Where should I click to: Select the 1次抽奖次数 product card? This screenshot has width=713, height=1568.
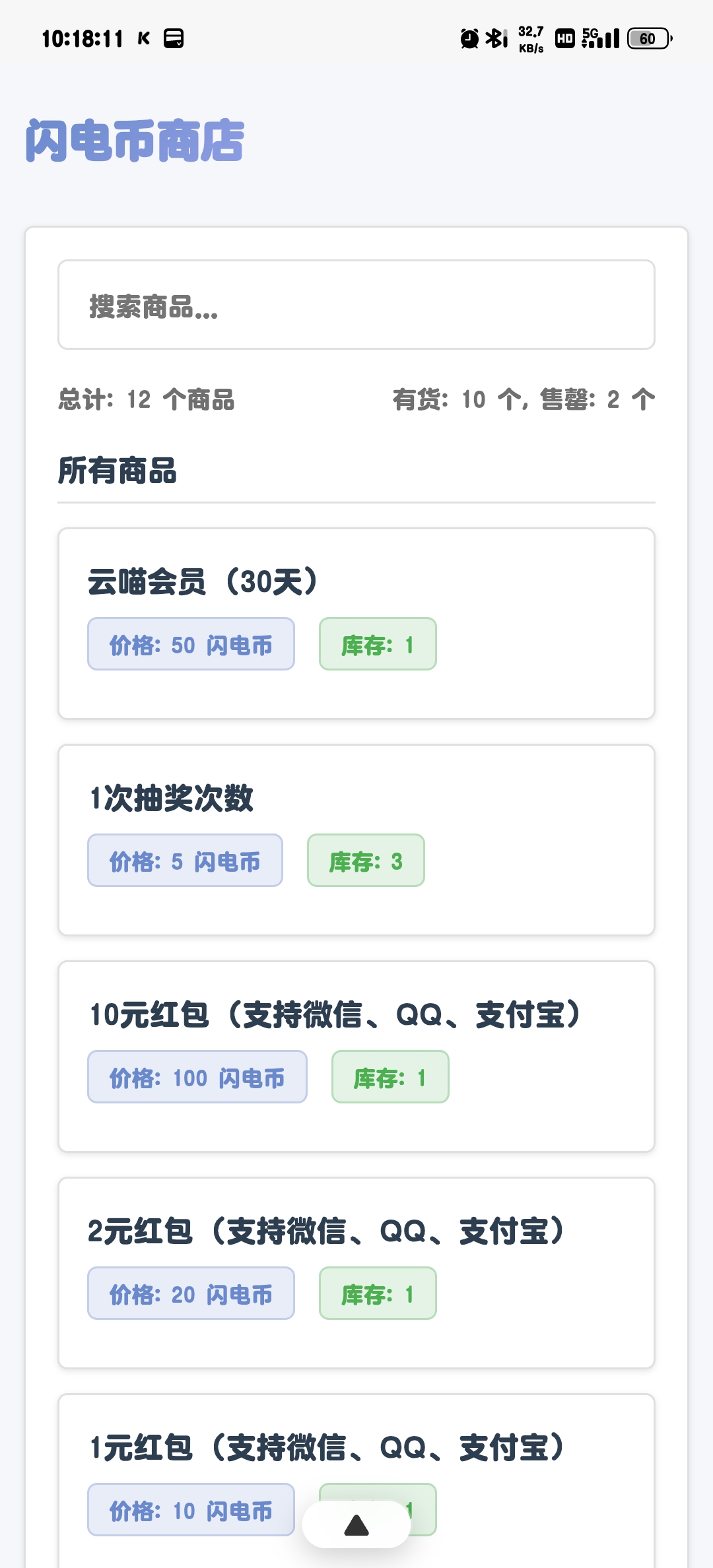click(x=356, y=839)
